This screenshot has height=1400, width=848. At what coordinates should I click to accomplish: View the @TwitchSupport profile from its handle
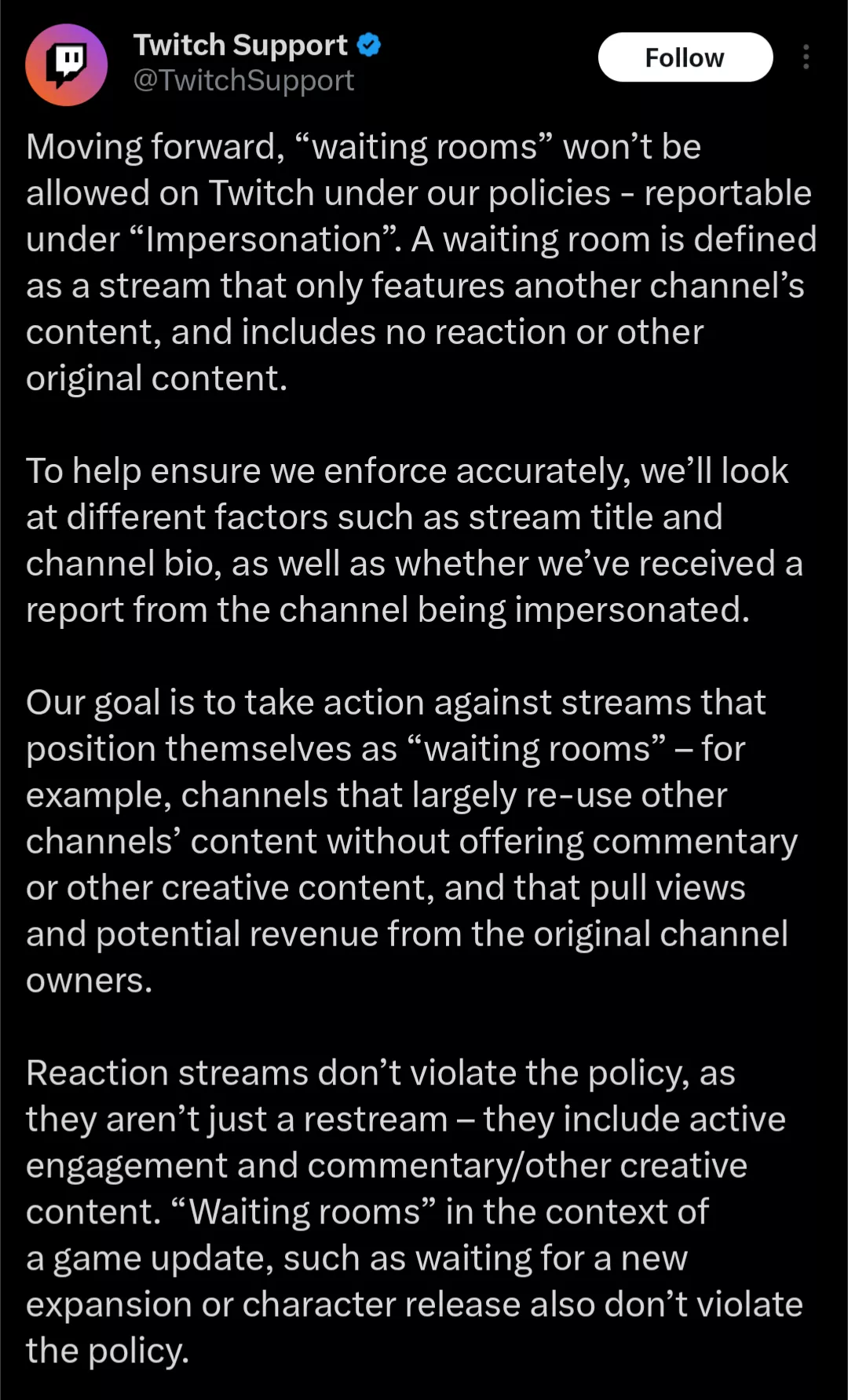[x=243, y=81]
